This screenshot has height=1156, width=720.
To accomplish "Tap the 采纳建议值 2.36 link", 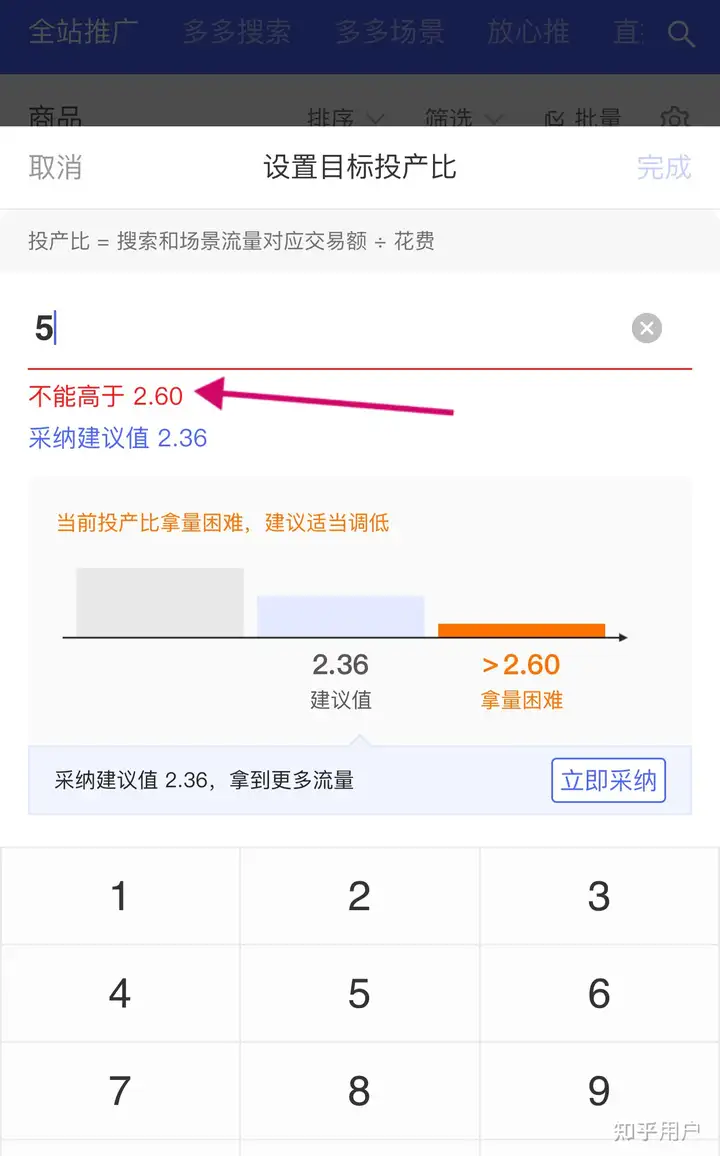I will click(118, 438).
